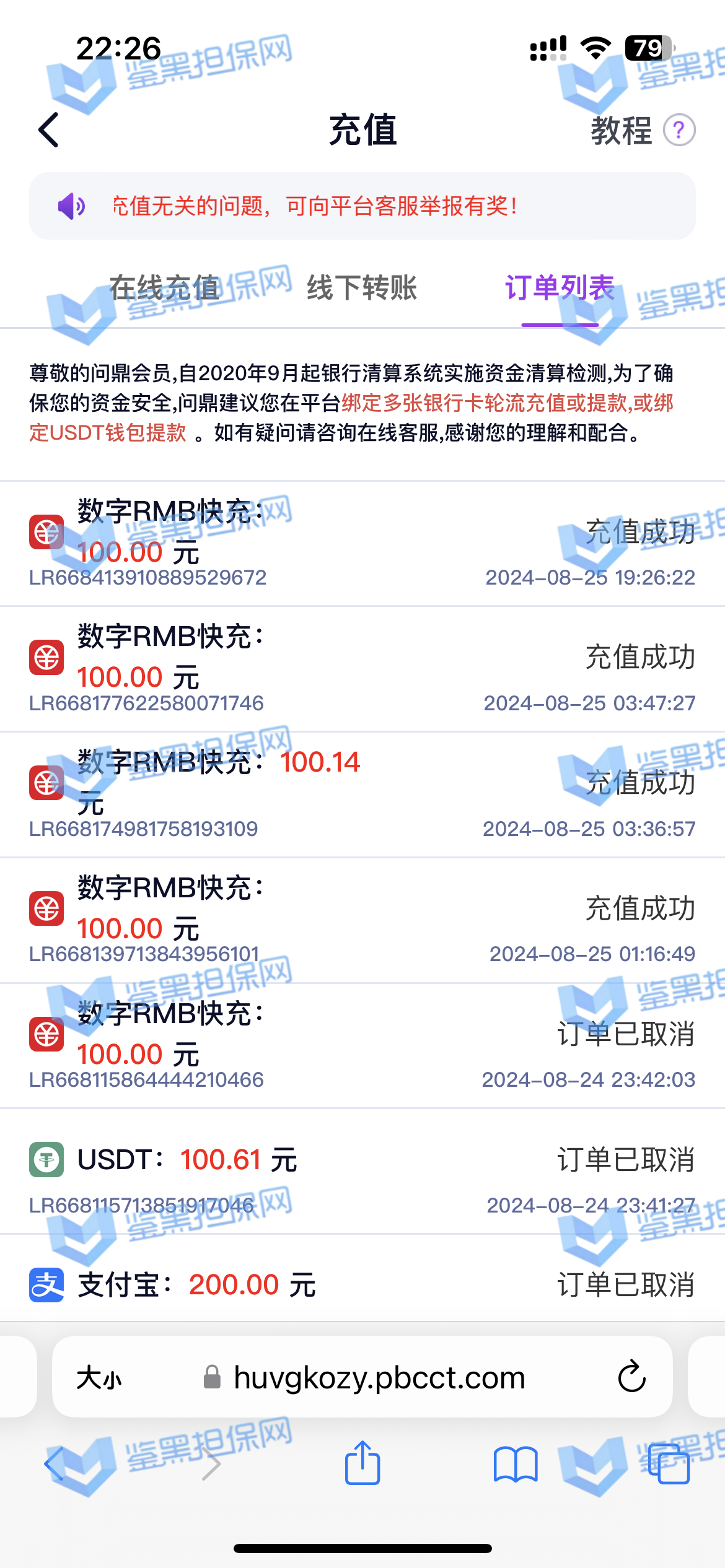Screen dimensions: 725x1568
Task: Share this page from Safari toolbar
Action: click(362, 1464)
